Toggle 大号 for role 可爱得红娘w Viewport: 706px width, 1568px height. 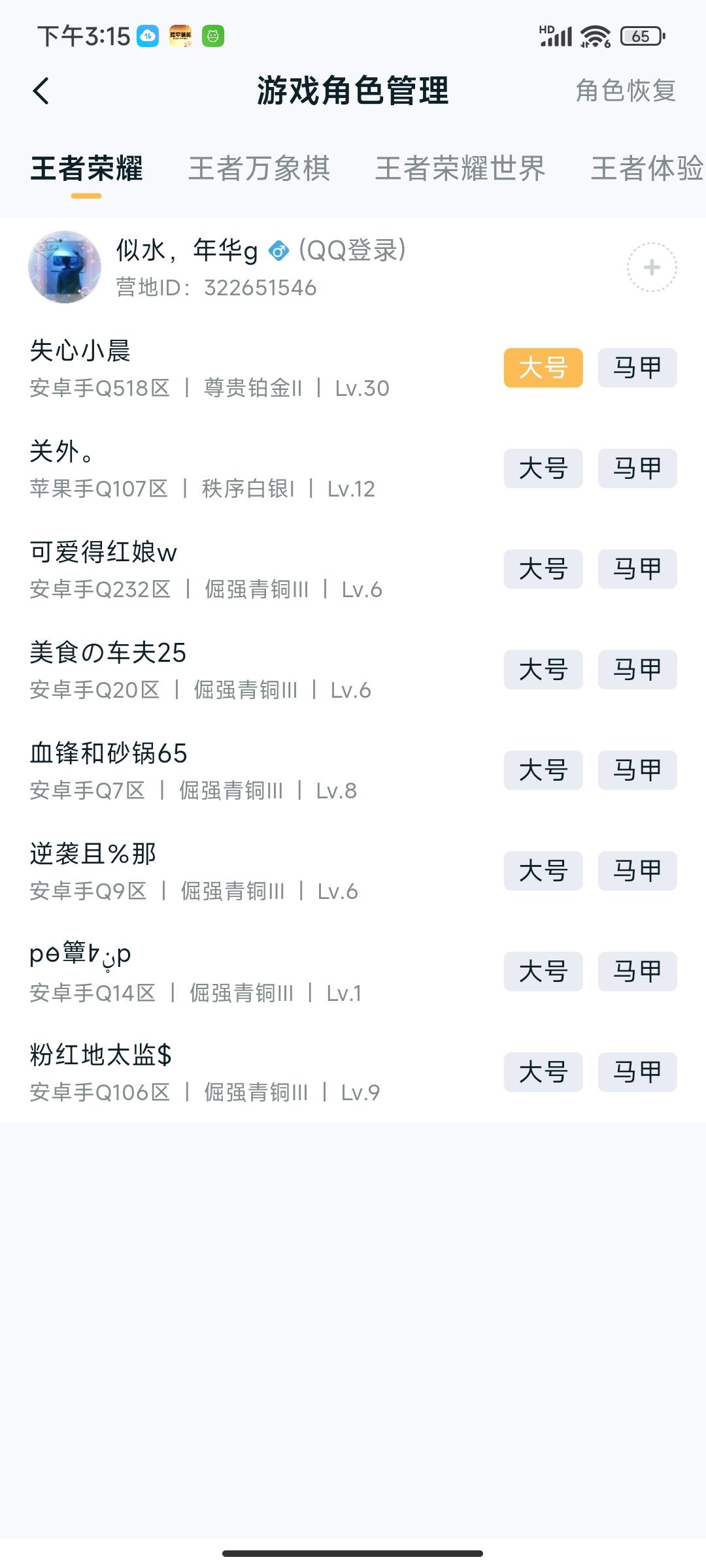click(543, 569)
